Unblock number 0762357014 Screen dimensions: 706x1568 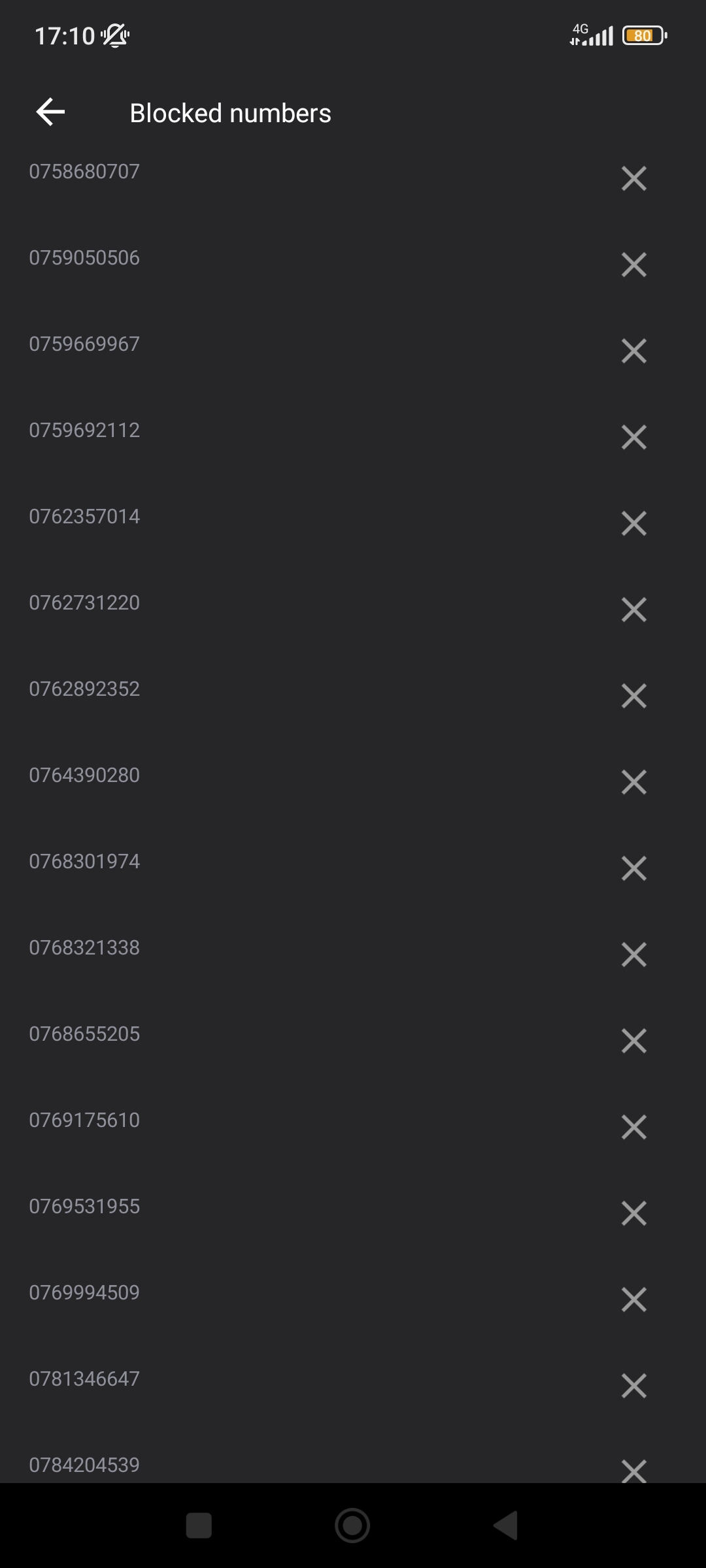click(633, 523)
